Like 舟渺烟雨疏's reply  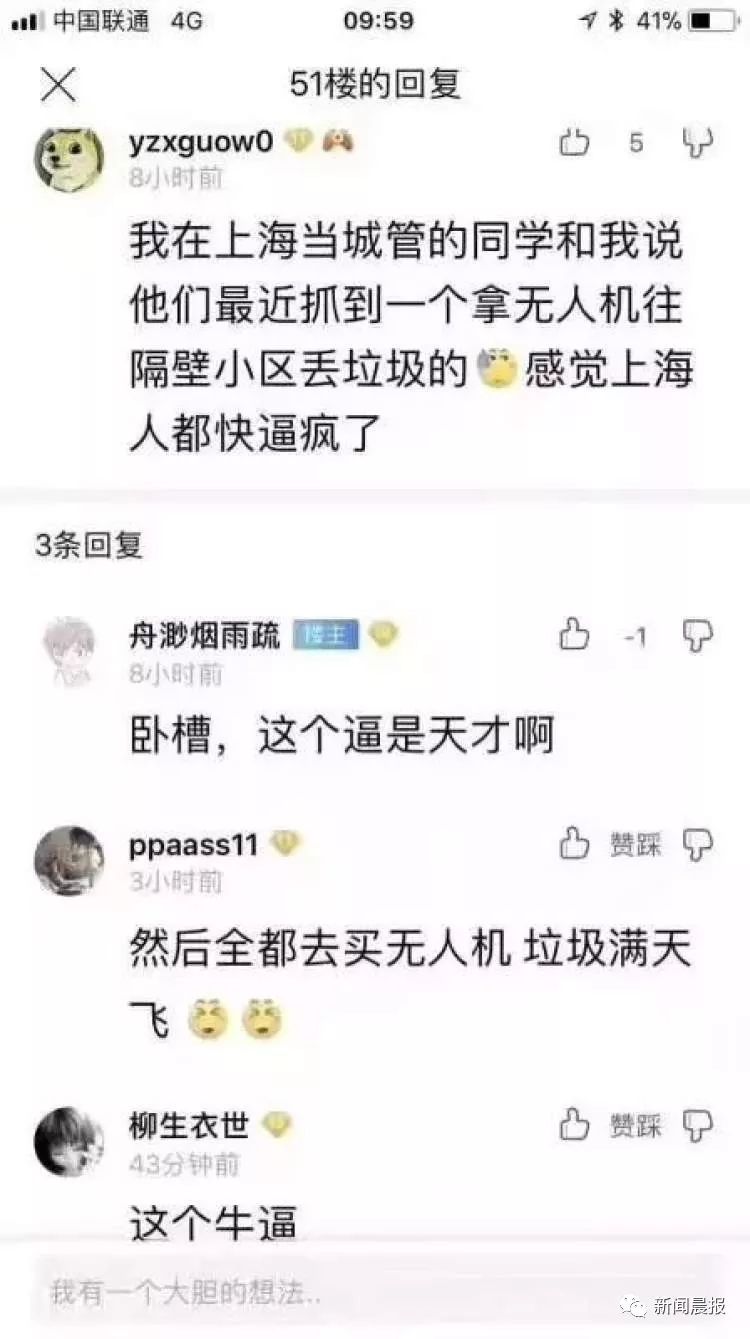(x=574, y=634)
